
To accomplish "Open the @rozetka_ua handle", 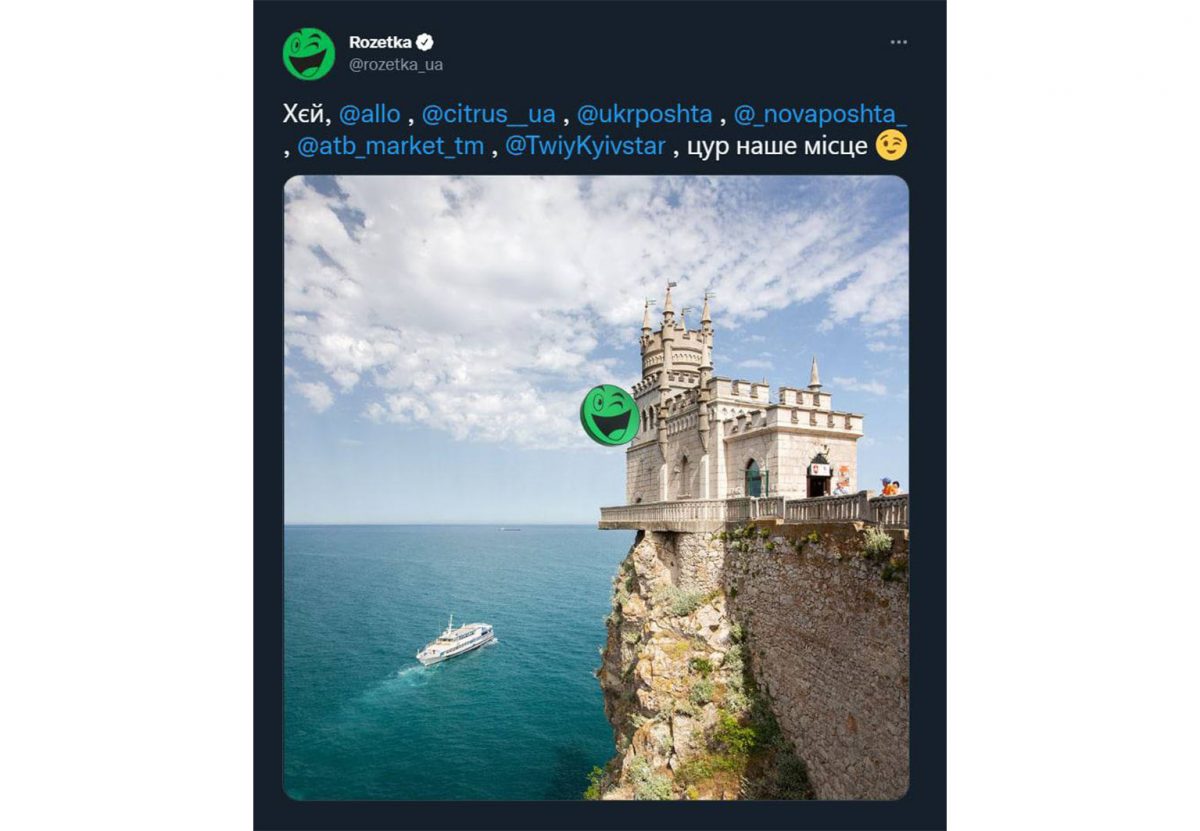I will 395,65.
